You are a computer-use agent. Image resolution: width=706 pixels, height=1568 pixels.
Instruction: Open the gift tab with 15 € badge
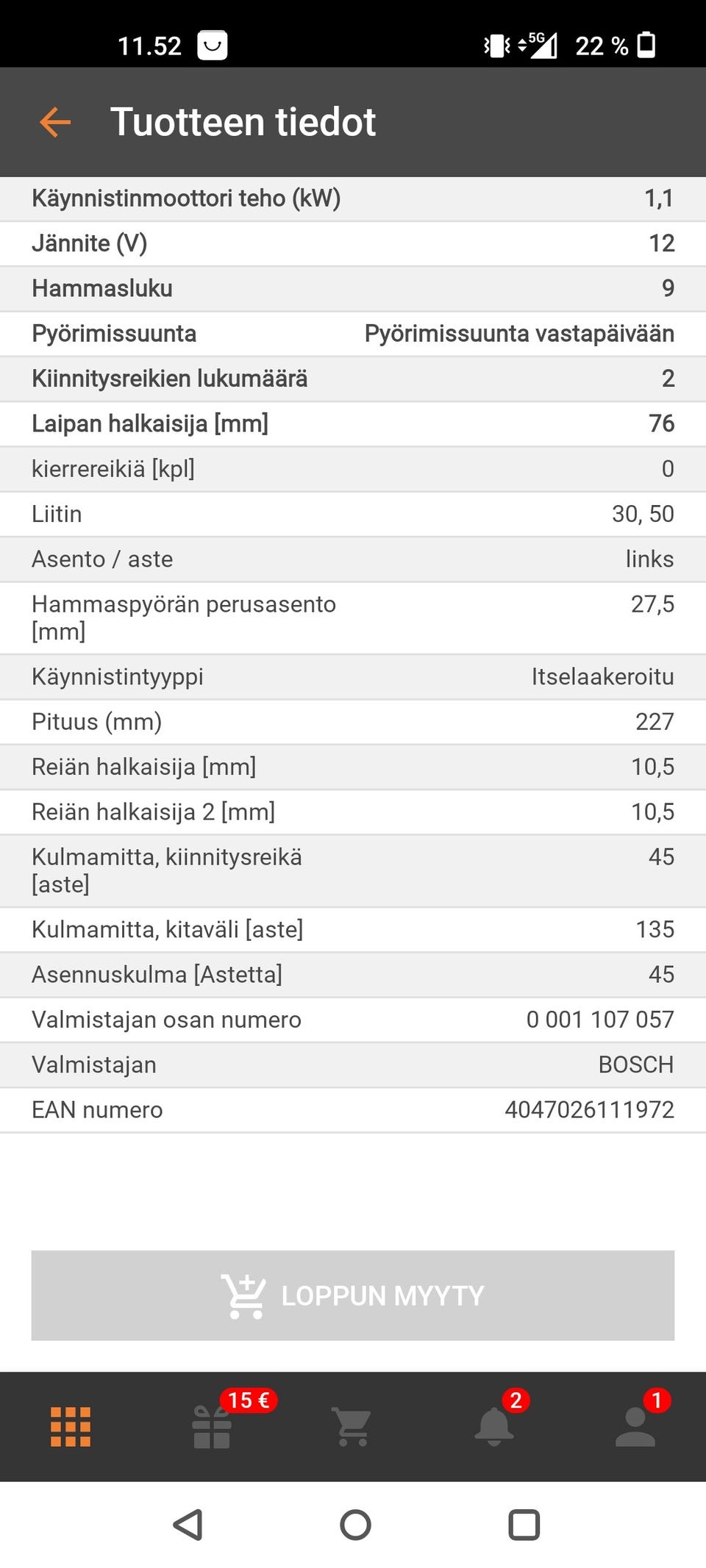tap(212, 1427)
